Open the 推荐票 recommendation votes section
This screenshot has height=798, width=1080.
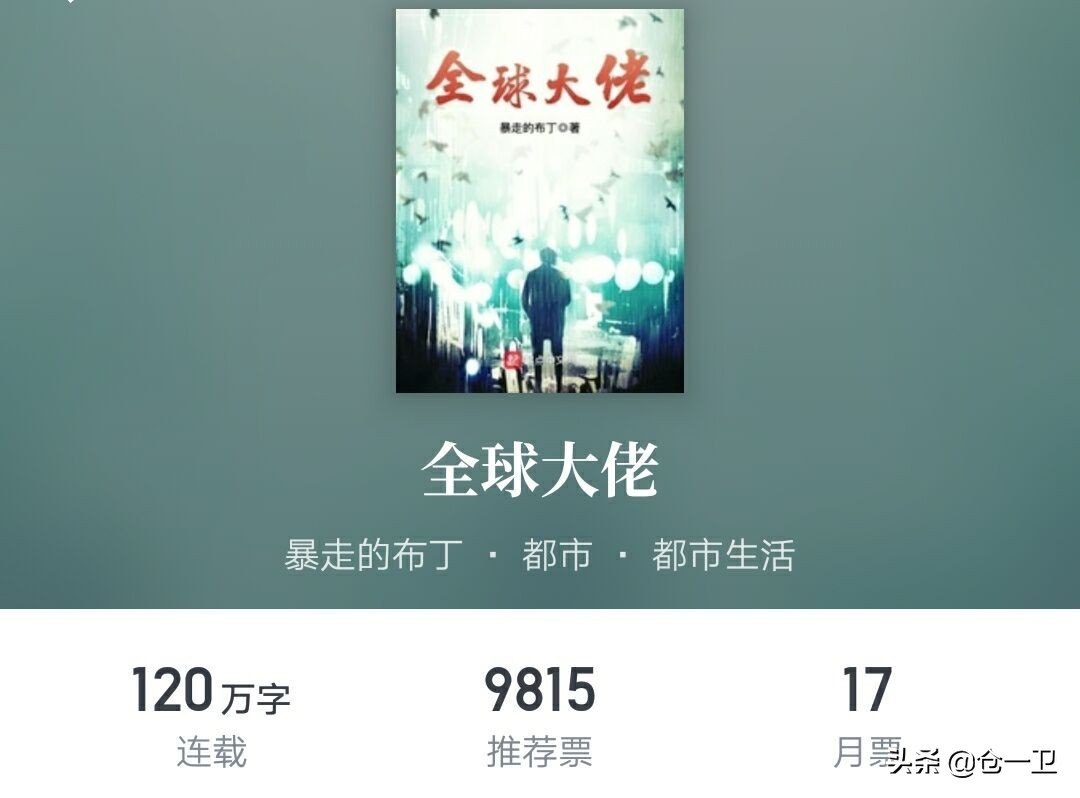point(540,717)
